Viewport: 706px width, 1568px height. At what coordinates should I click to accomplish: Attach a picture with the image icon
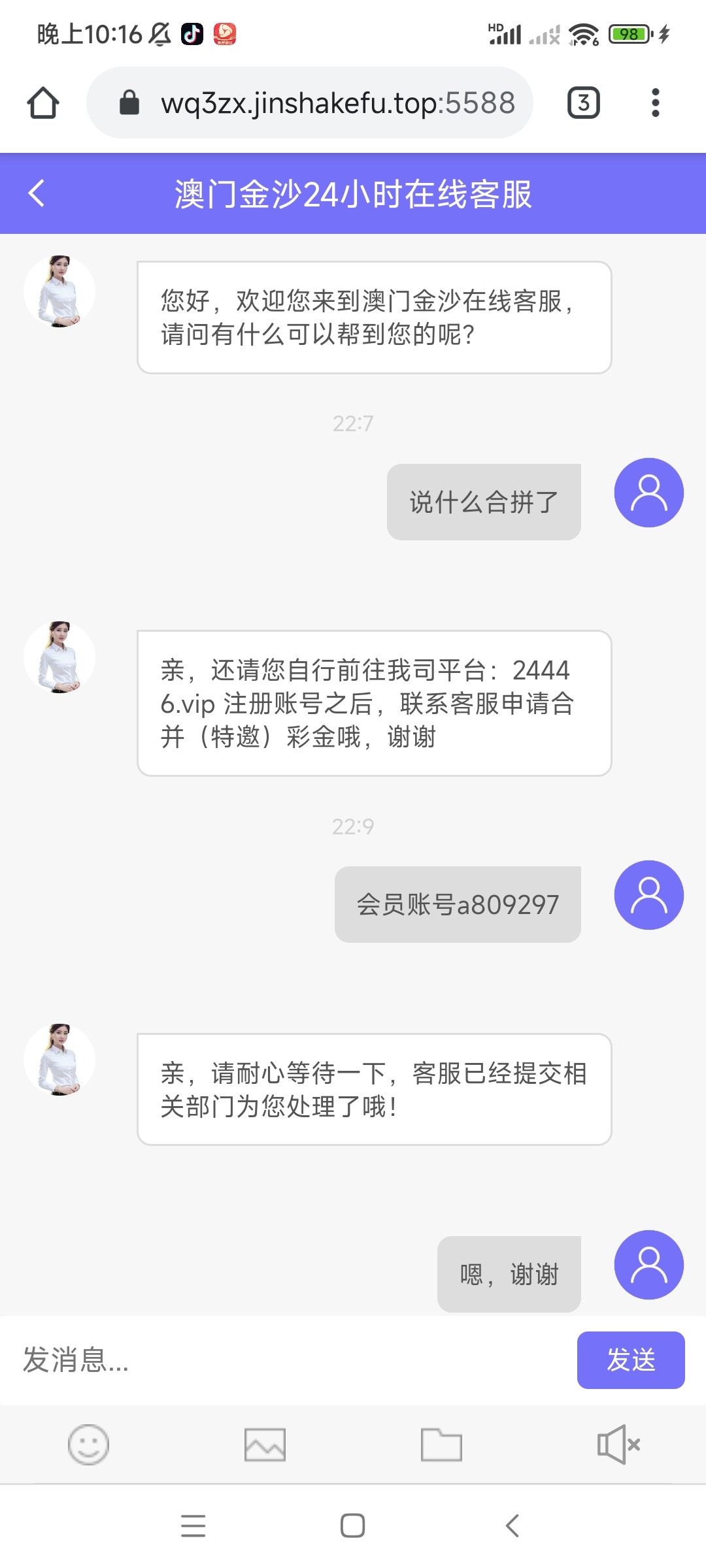[265, 1444]
